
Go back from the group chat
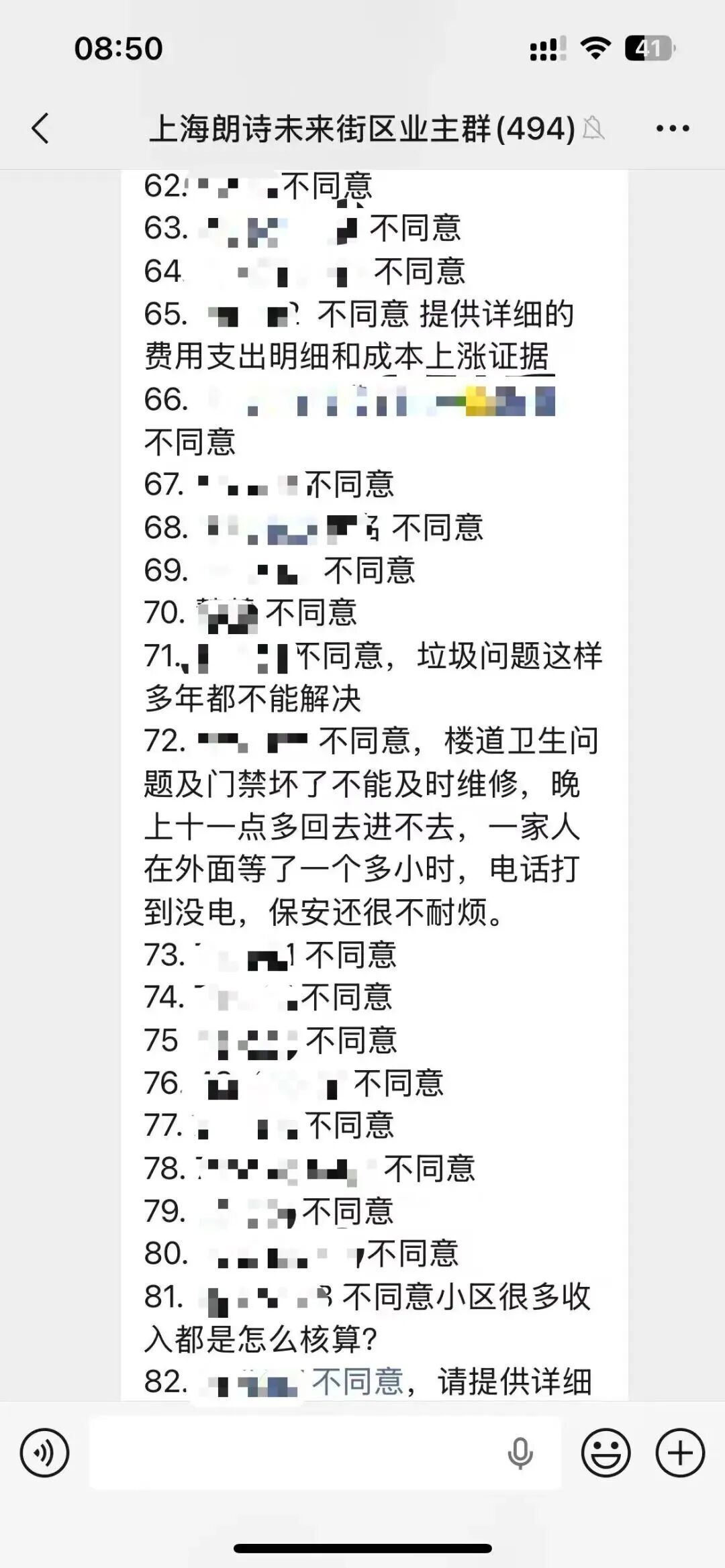[40, 127]
